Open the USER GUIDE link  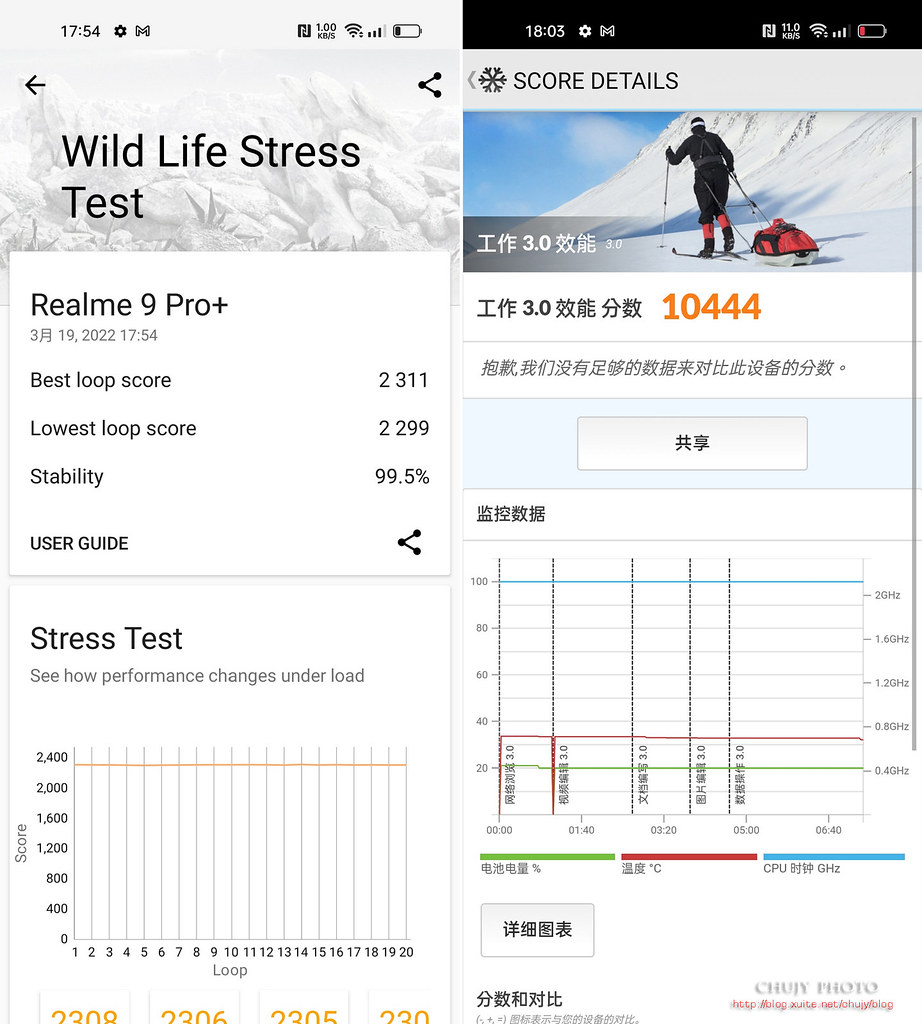click(x=79, y=543)
